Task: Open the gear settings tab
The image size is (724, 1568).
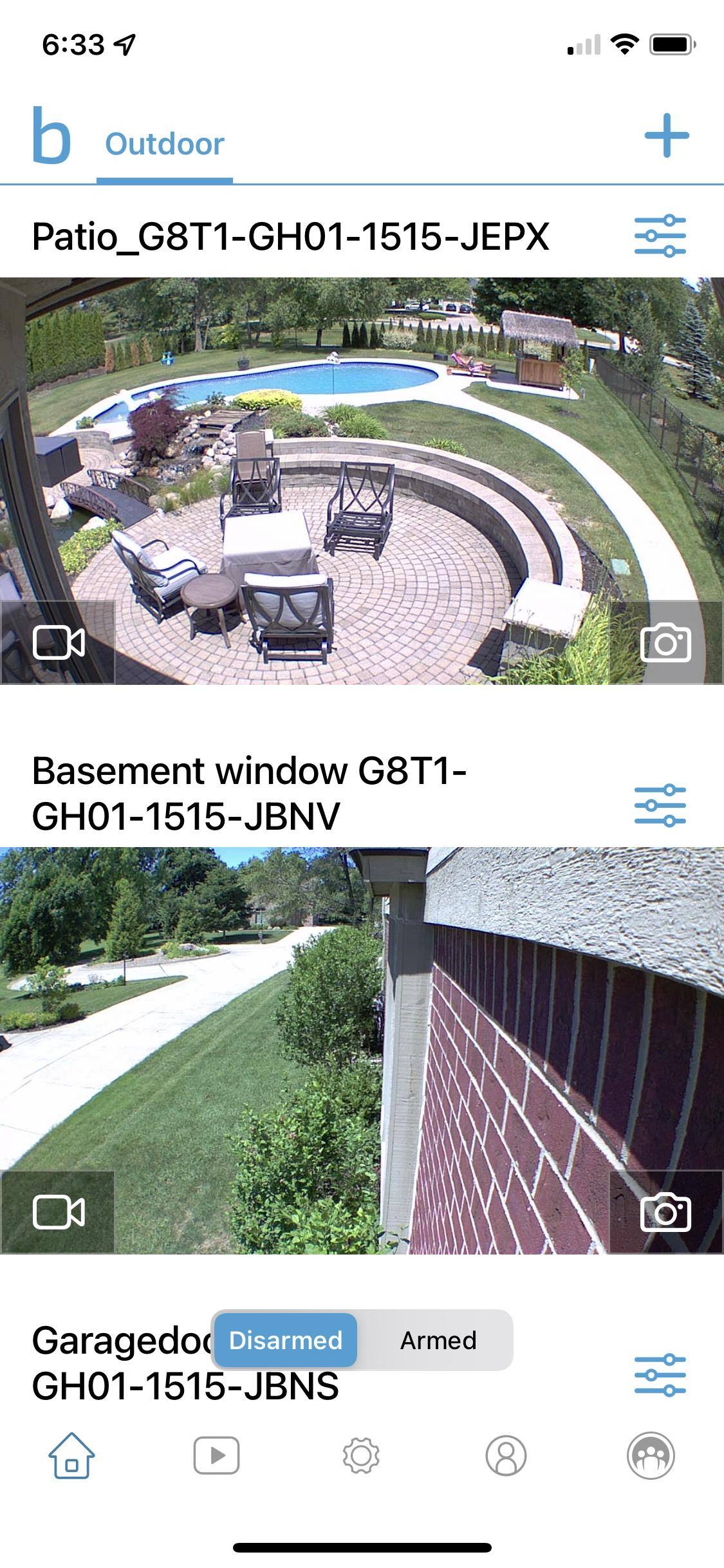Action: pos(361,1455)
